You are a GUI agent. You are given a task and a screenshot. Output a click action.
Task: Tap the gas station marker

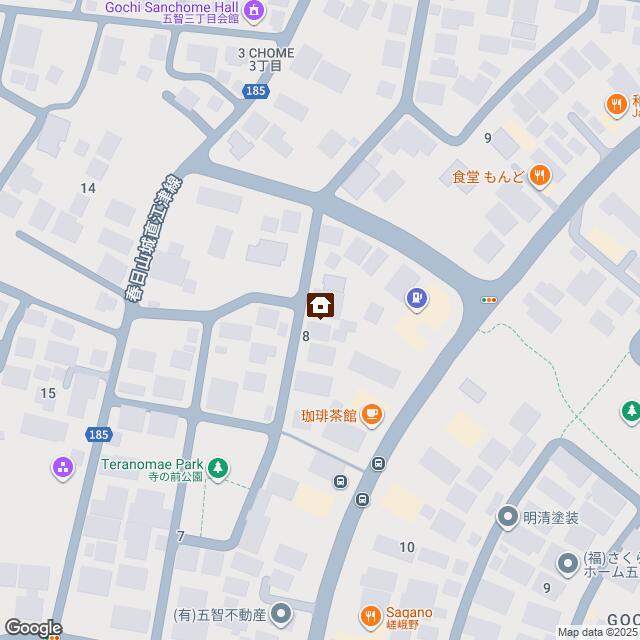tap(416, 297)
